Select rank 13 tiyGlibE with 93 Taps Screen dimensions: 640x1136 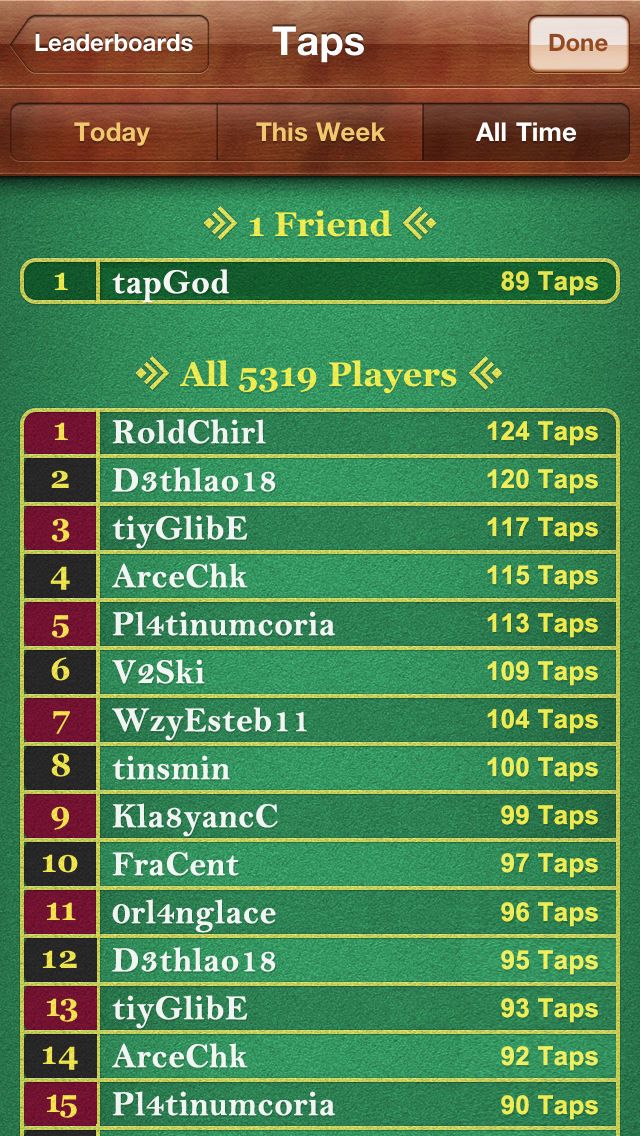click(x=320, y=1008)
